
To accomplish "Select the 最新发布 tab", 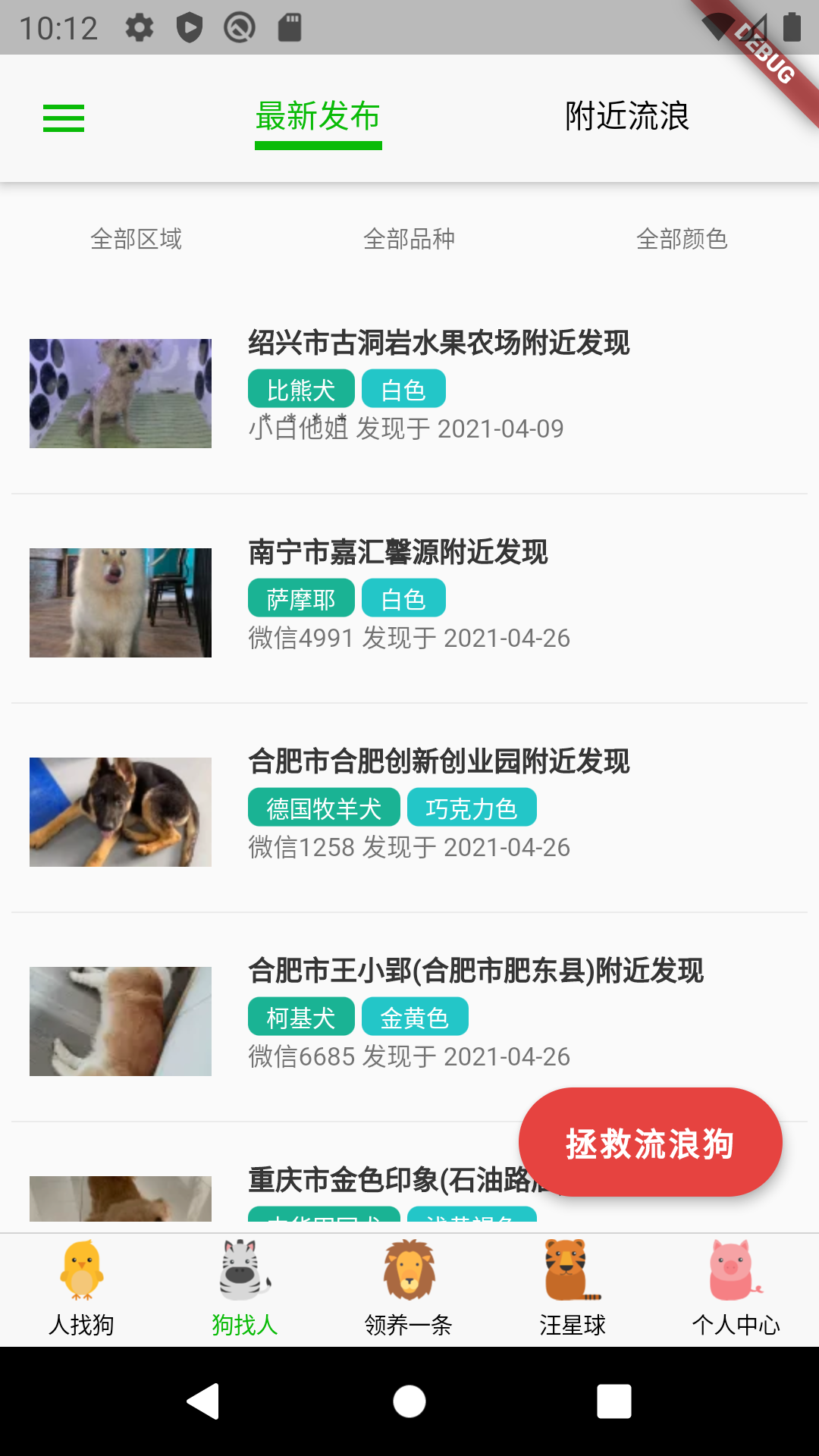I will (x=318, y=117).
